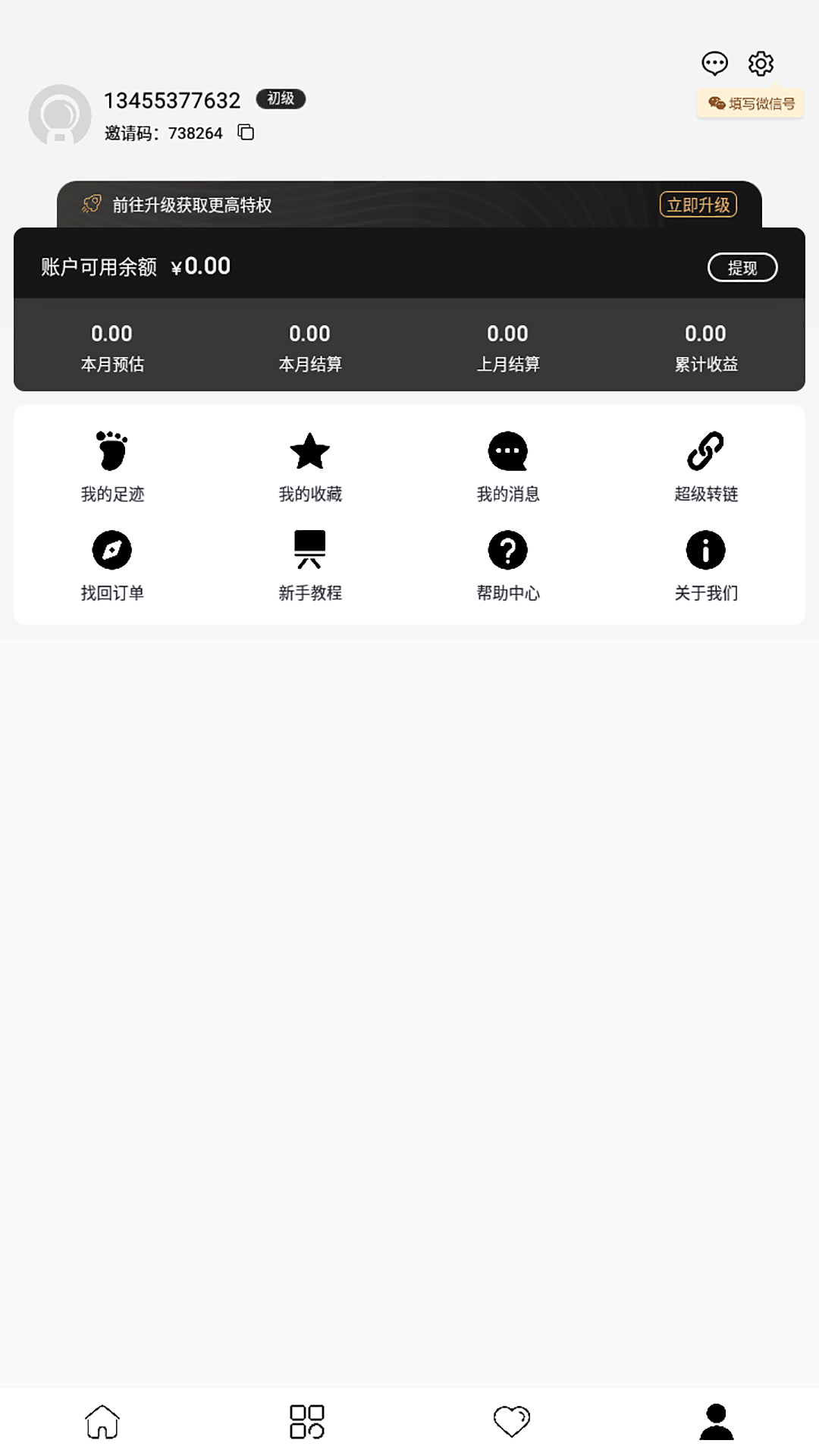Tap the profile avatar
This screenshot has width=819, height=1456.
60,115
